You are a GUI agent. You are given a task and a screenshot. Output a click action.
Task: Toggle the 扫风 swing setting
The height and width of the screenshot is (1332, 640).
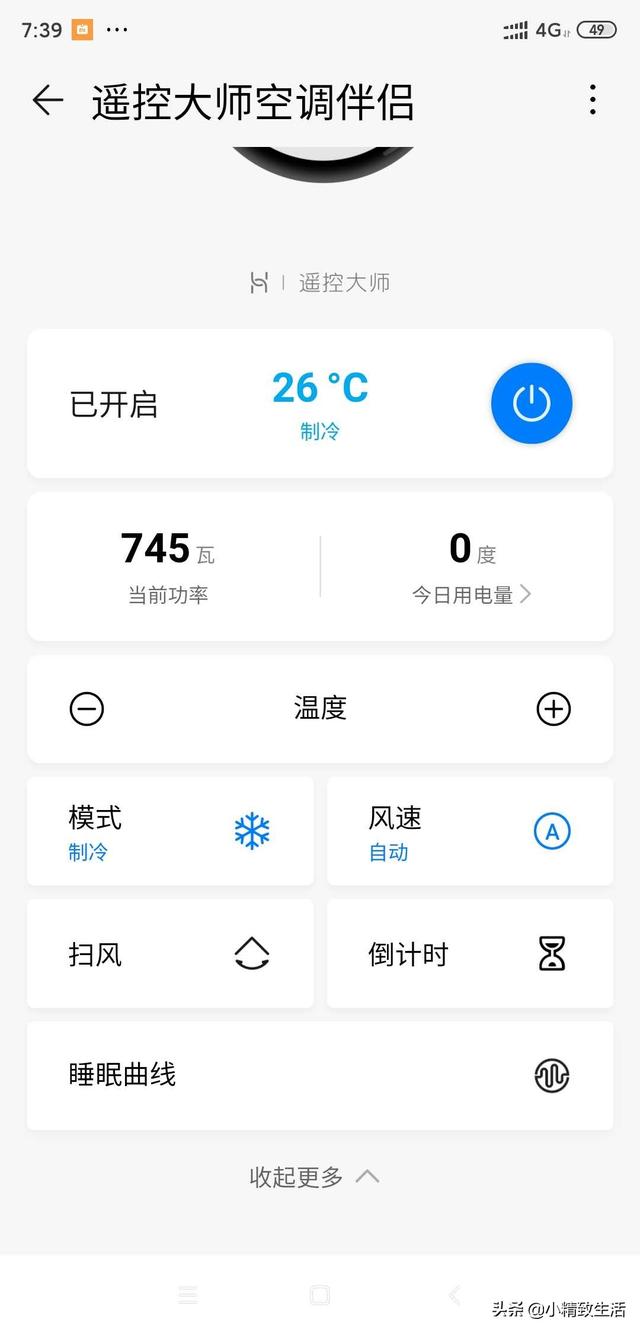[x=170, y=954]
